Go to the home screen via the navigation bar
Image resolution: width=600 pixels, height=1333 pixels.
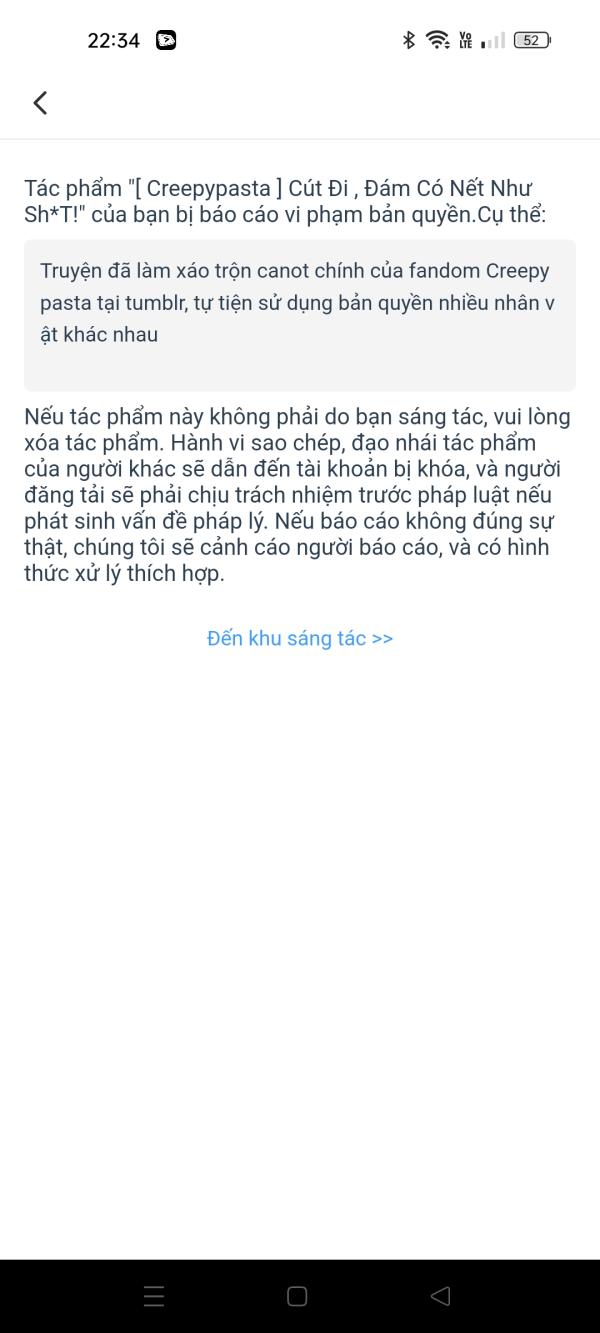pyautogui.click(x=297, y=1296)
